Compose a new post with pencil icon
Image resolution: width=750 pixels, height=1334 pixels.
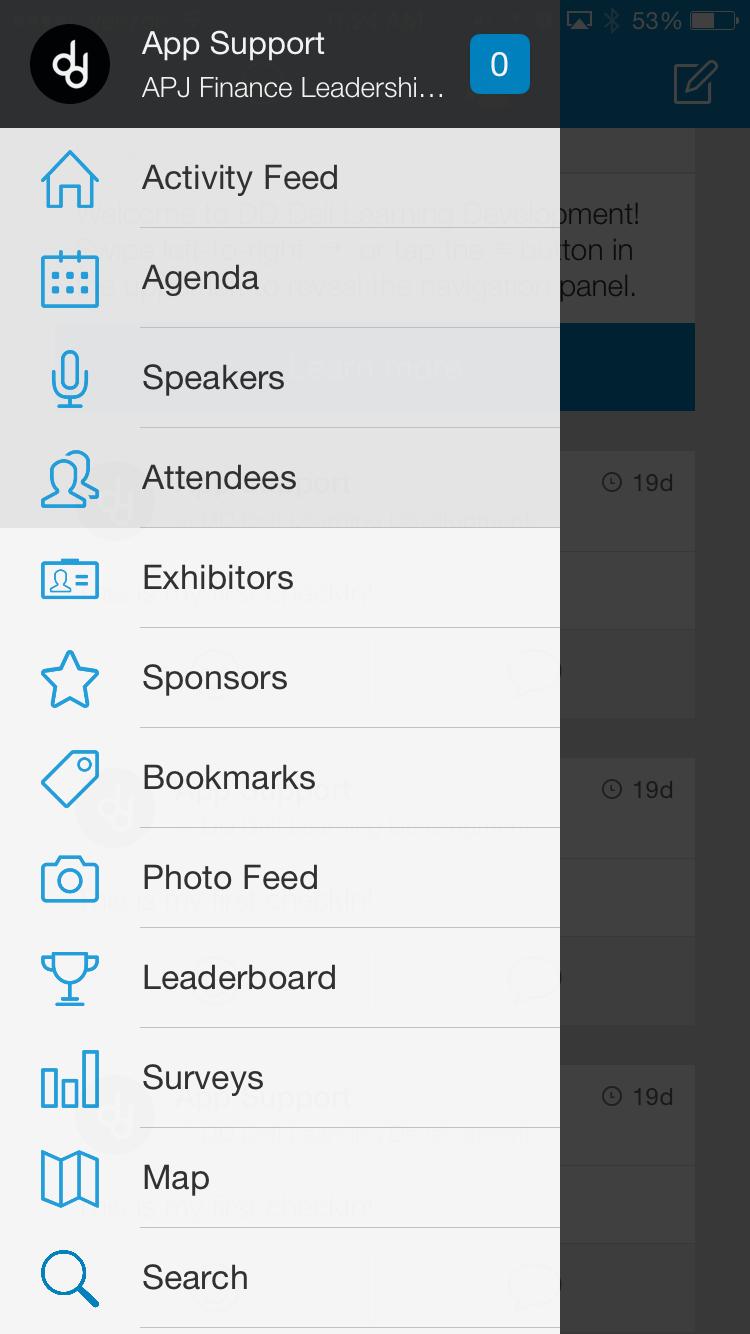tap(696, 82)
